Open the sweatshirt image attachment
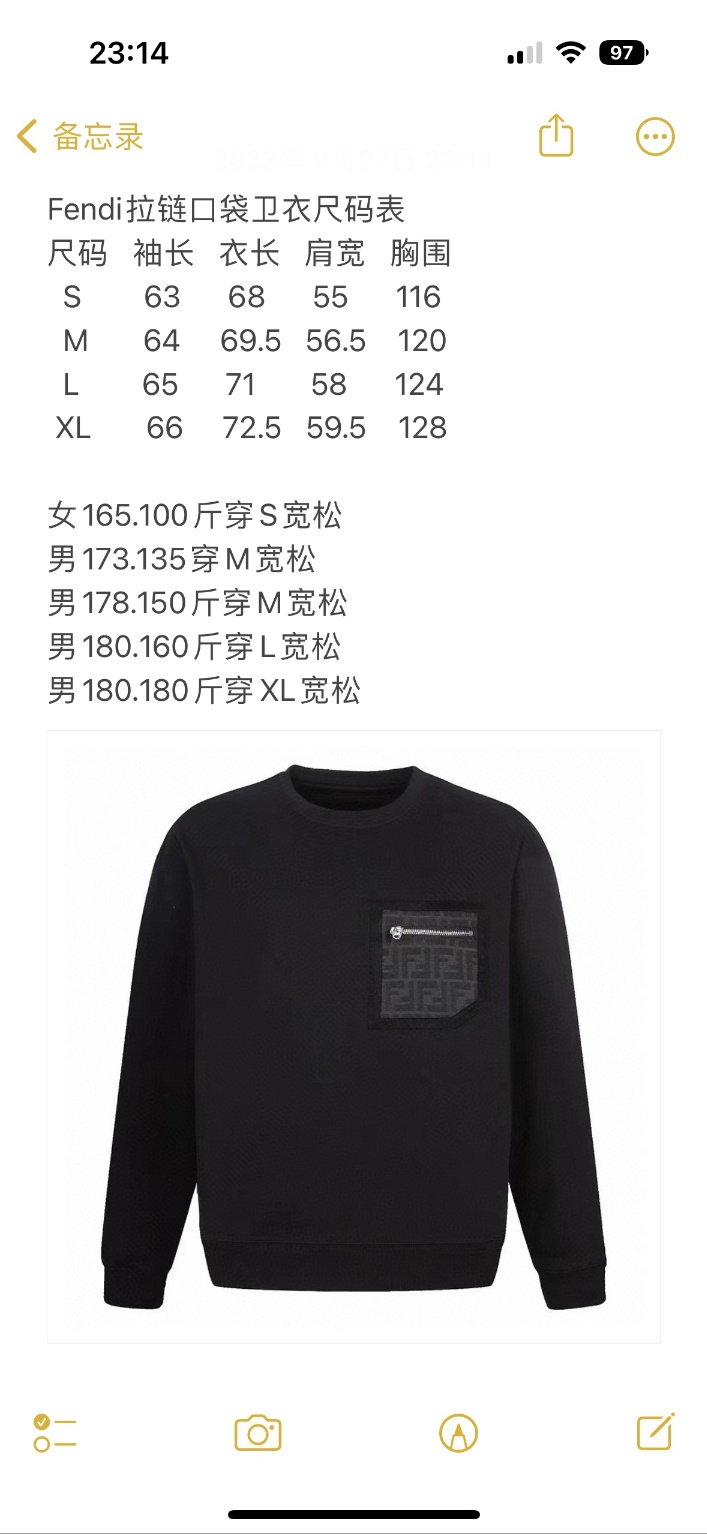This screenshot has width=707, height=1534. pos(353,1035)
